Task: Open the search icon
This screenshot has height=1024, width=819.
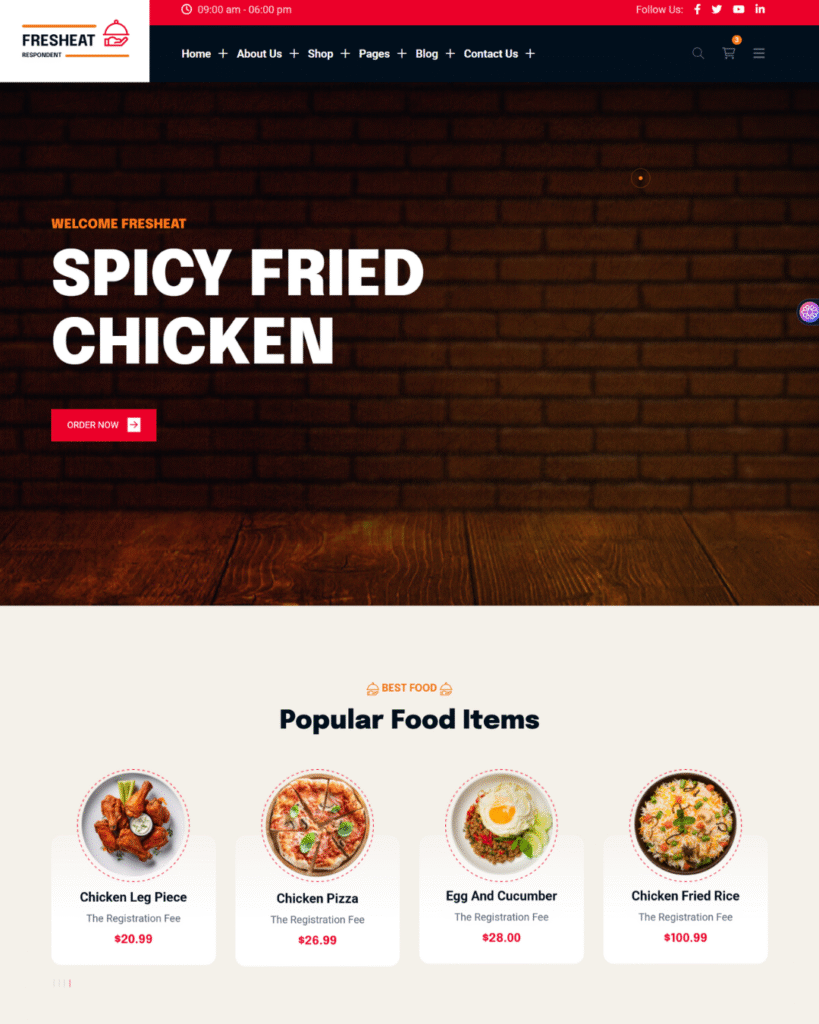Action: point(698,54)
